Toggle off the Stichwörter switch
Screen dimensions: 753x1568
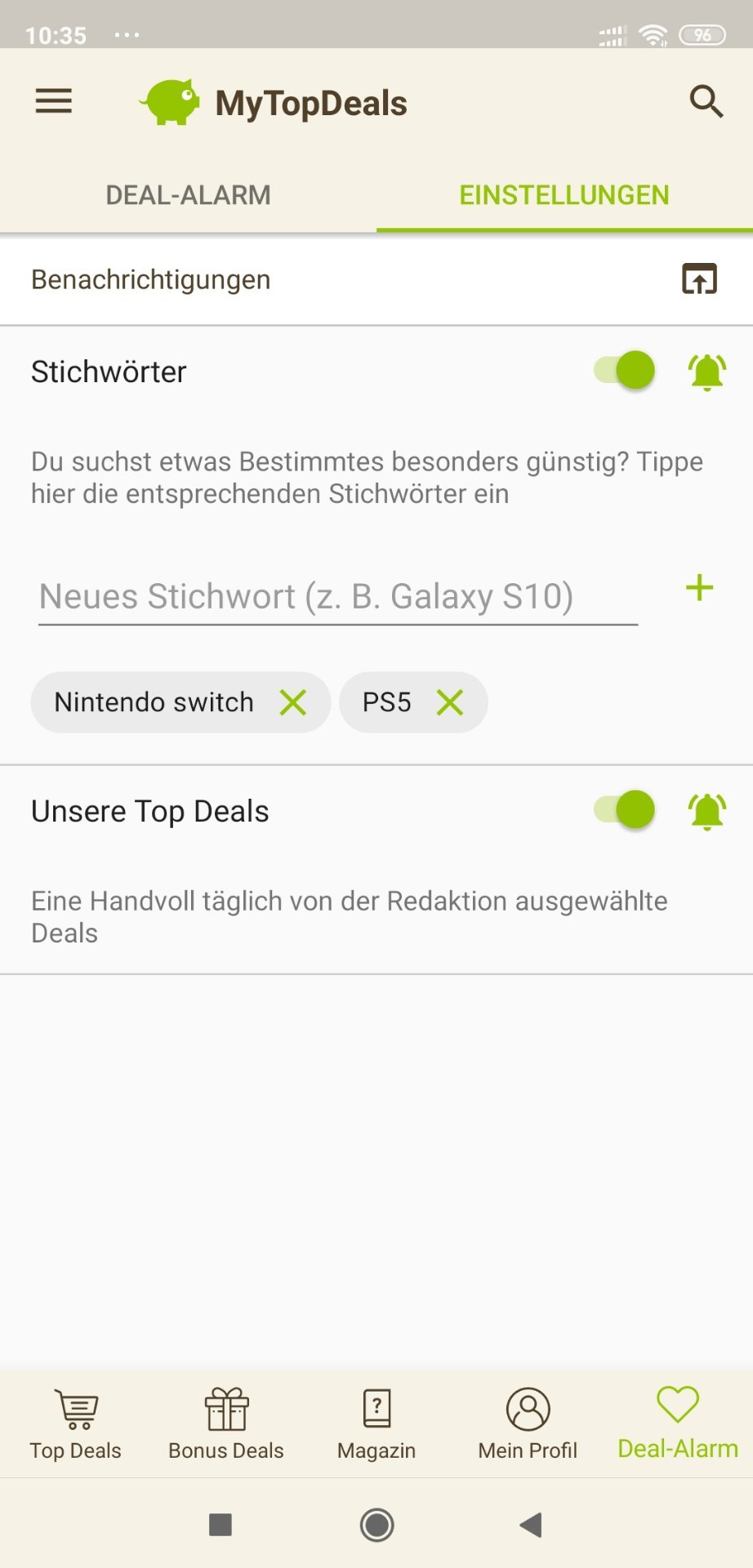coord(625,371)
